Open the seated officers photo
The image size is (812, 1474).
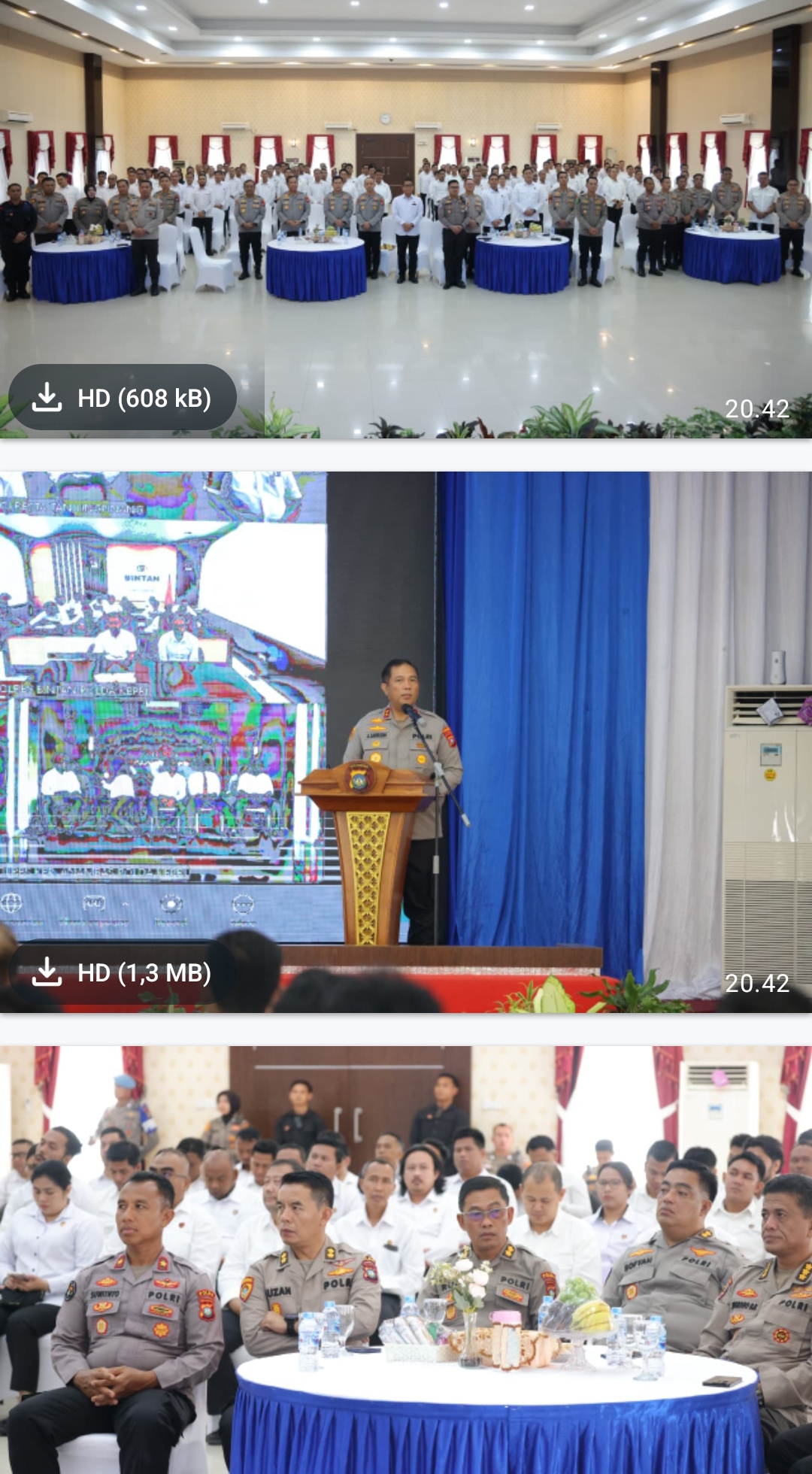pyautogui.click(x=406, y=1263)
